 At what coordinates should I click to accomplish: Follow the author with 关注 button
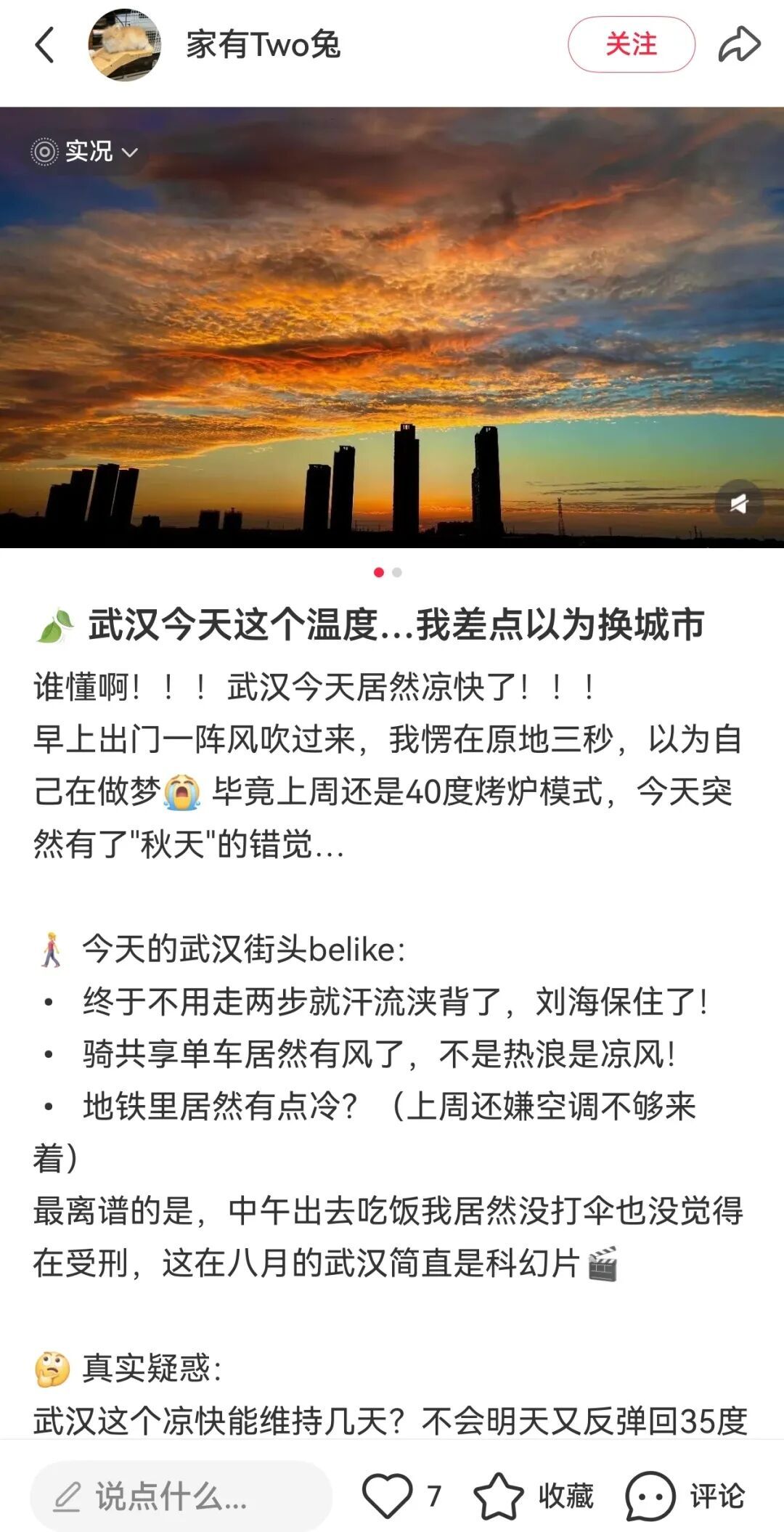631,44
